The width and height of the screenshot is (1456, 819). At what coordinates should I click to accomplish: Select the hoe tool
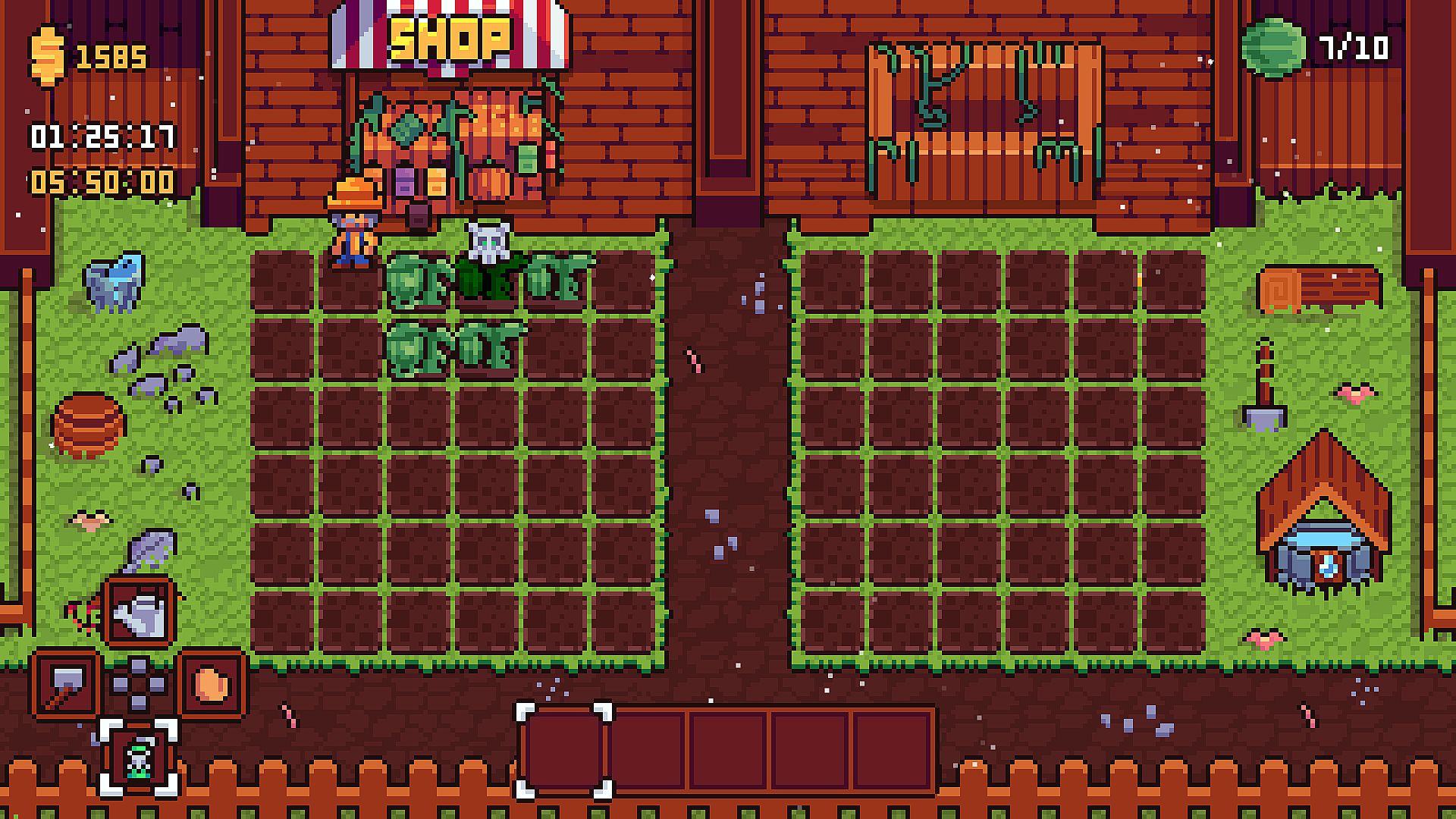(66, 684)
